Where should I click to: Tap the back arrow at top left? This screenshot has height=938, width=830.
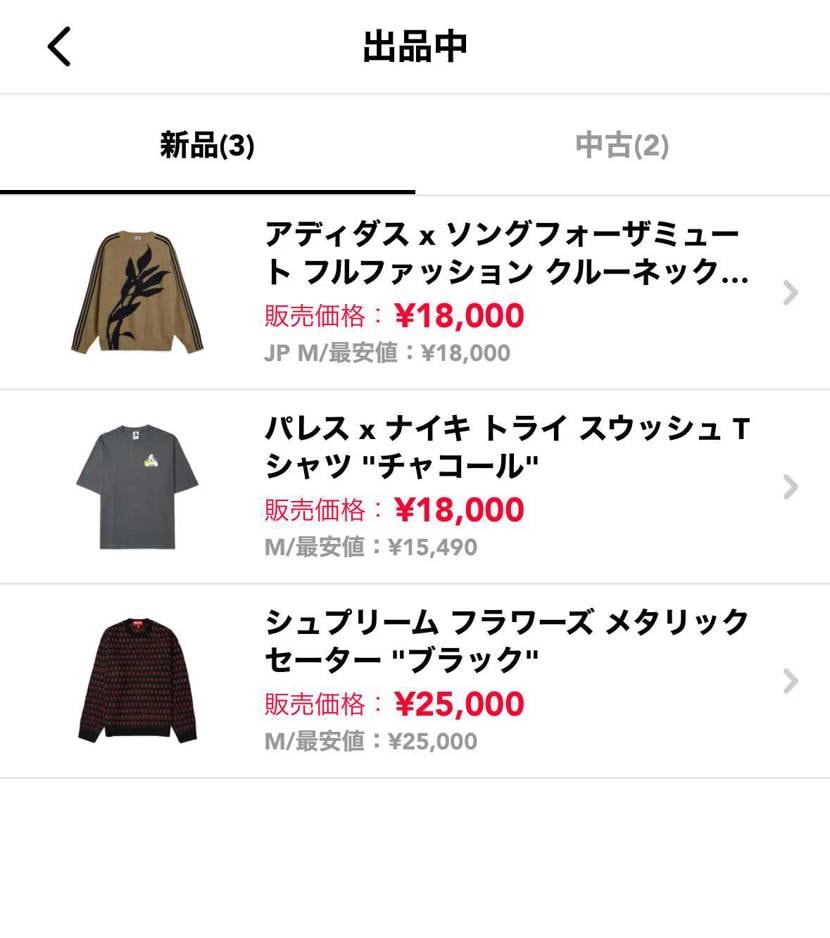(57, 44)
